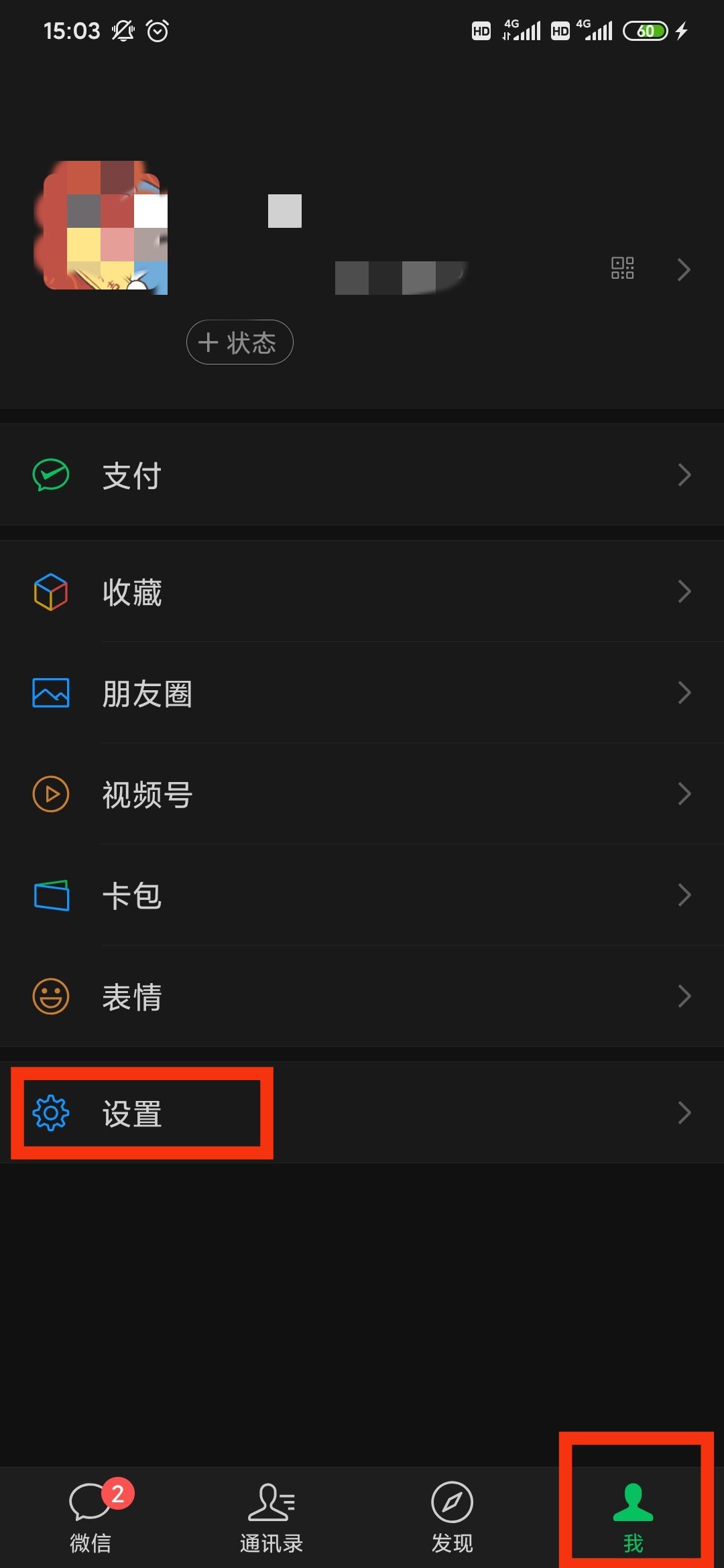Open profile details via top chevron

click(x=684, y=269)
